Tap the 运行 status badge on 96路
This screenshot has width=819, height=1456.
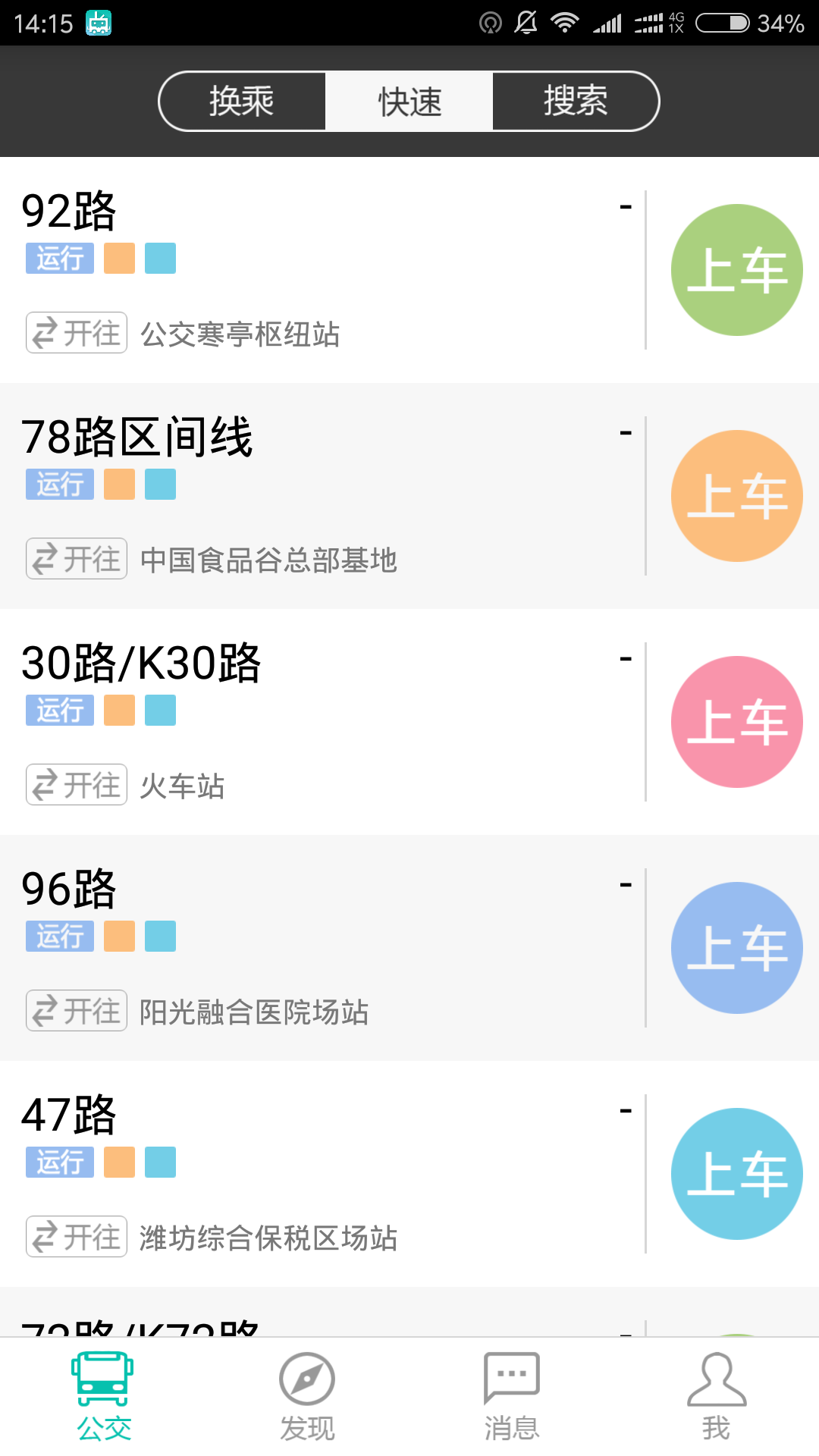(x=59, y=936)
